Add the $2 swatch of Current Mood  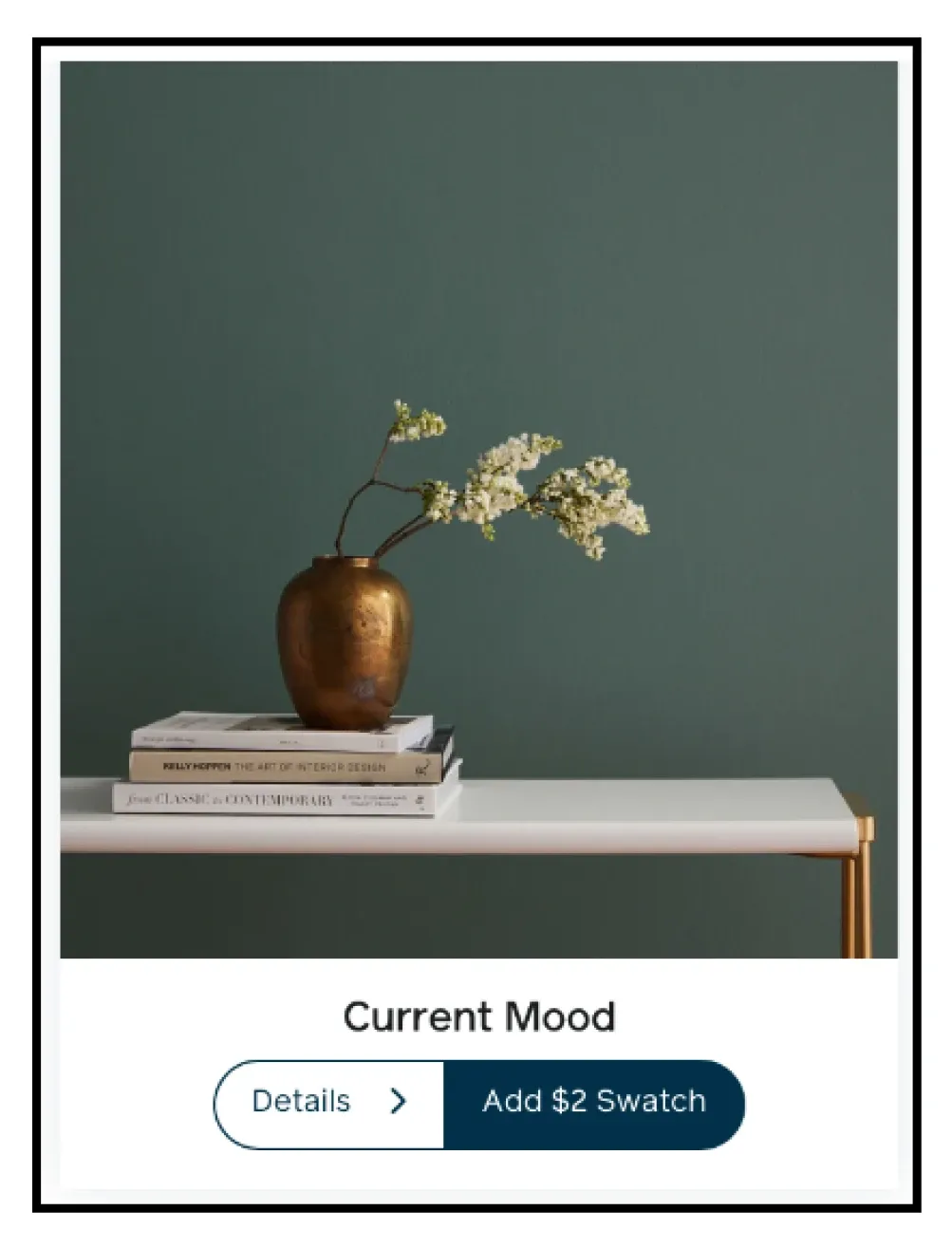pyautogui.click(x=594, y=1102)
